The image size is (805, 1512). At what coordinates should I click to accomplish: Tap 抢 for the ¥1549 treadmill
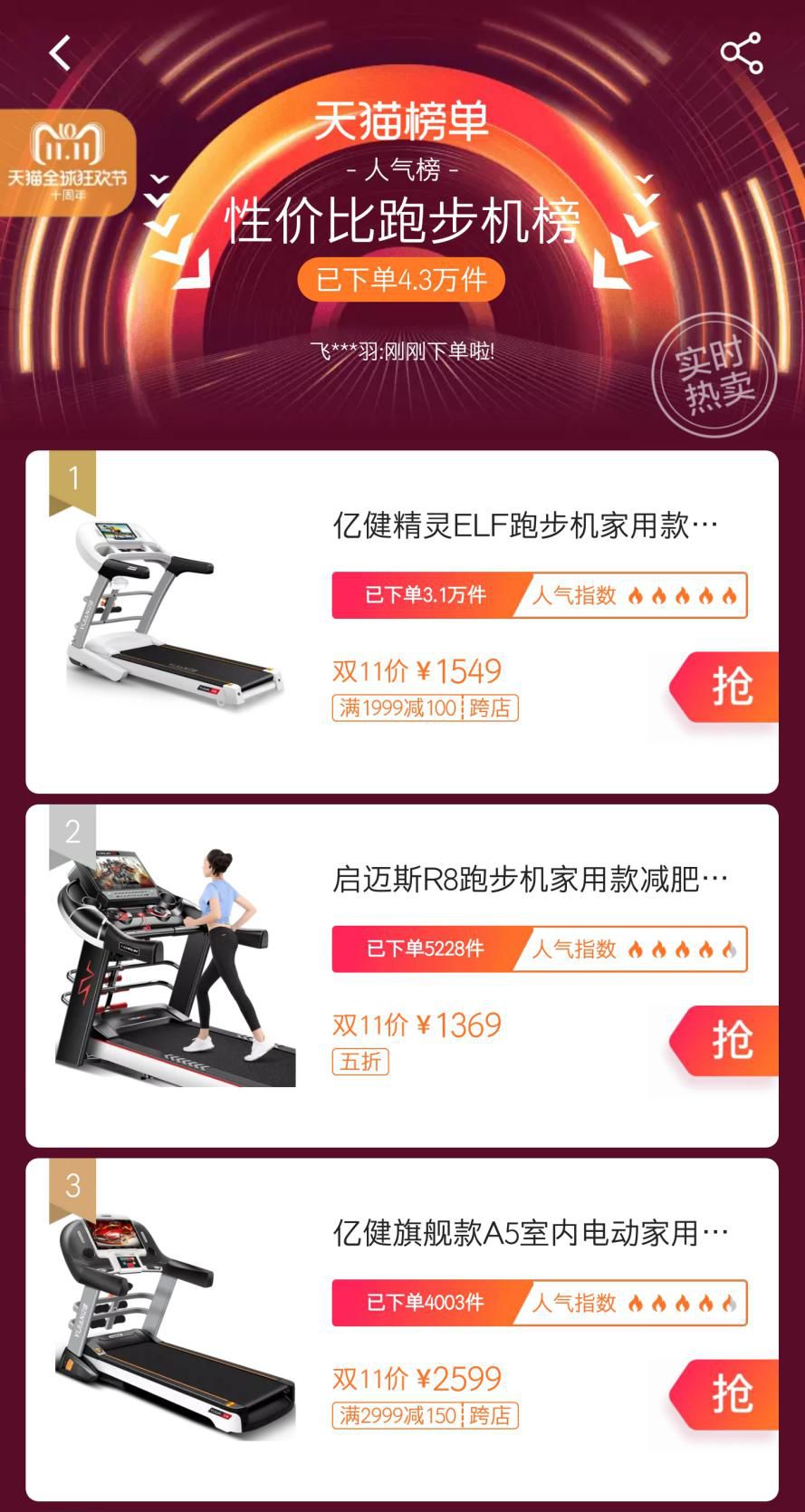[x=729, y=687]
